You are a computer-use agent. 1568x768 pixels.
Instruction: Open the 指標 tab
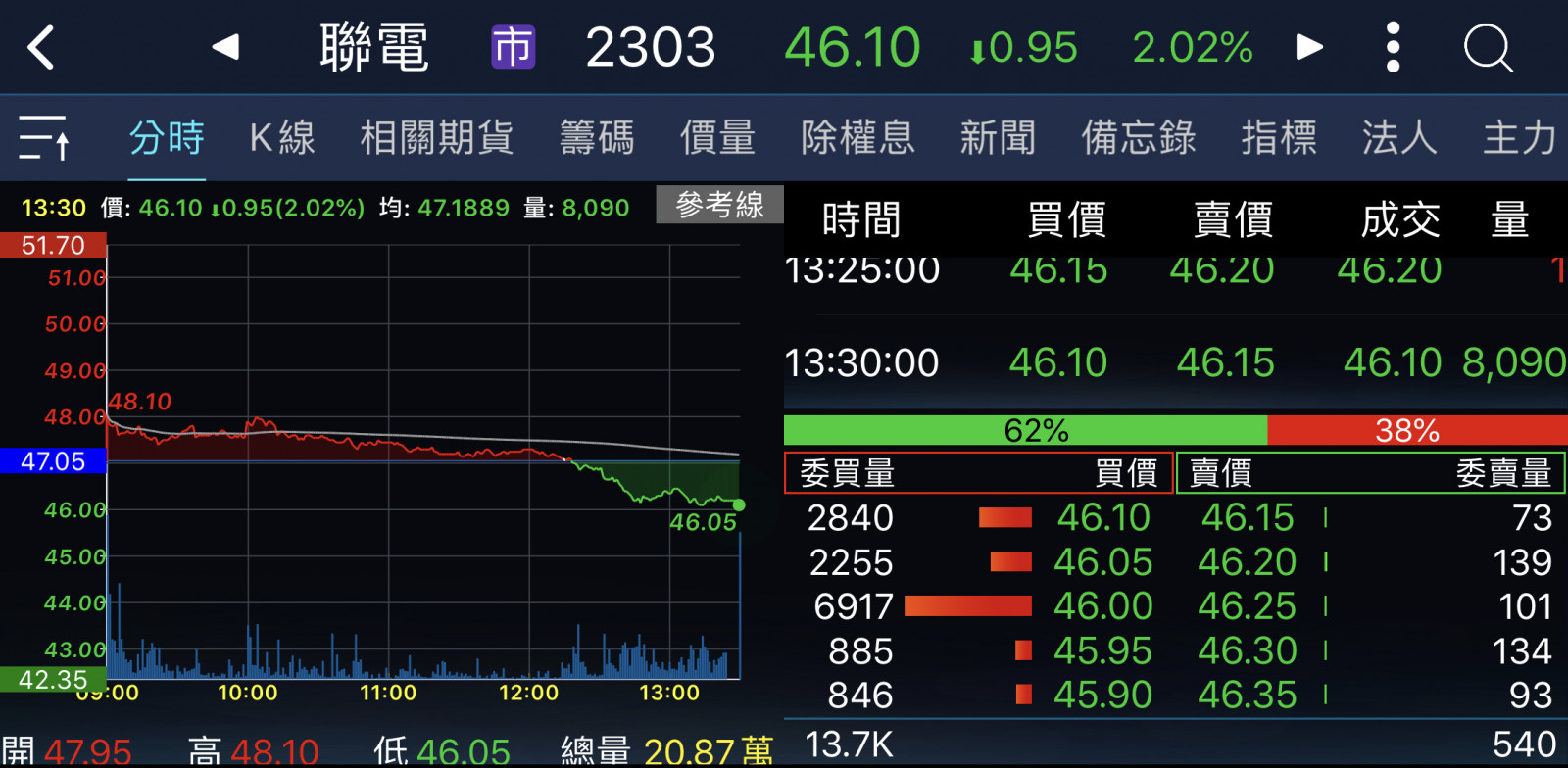1279,137
